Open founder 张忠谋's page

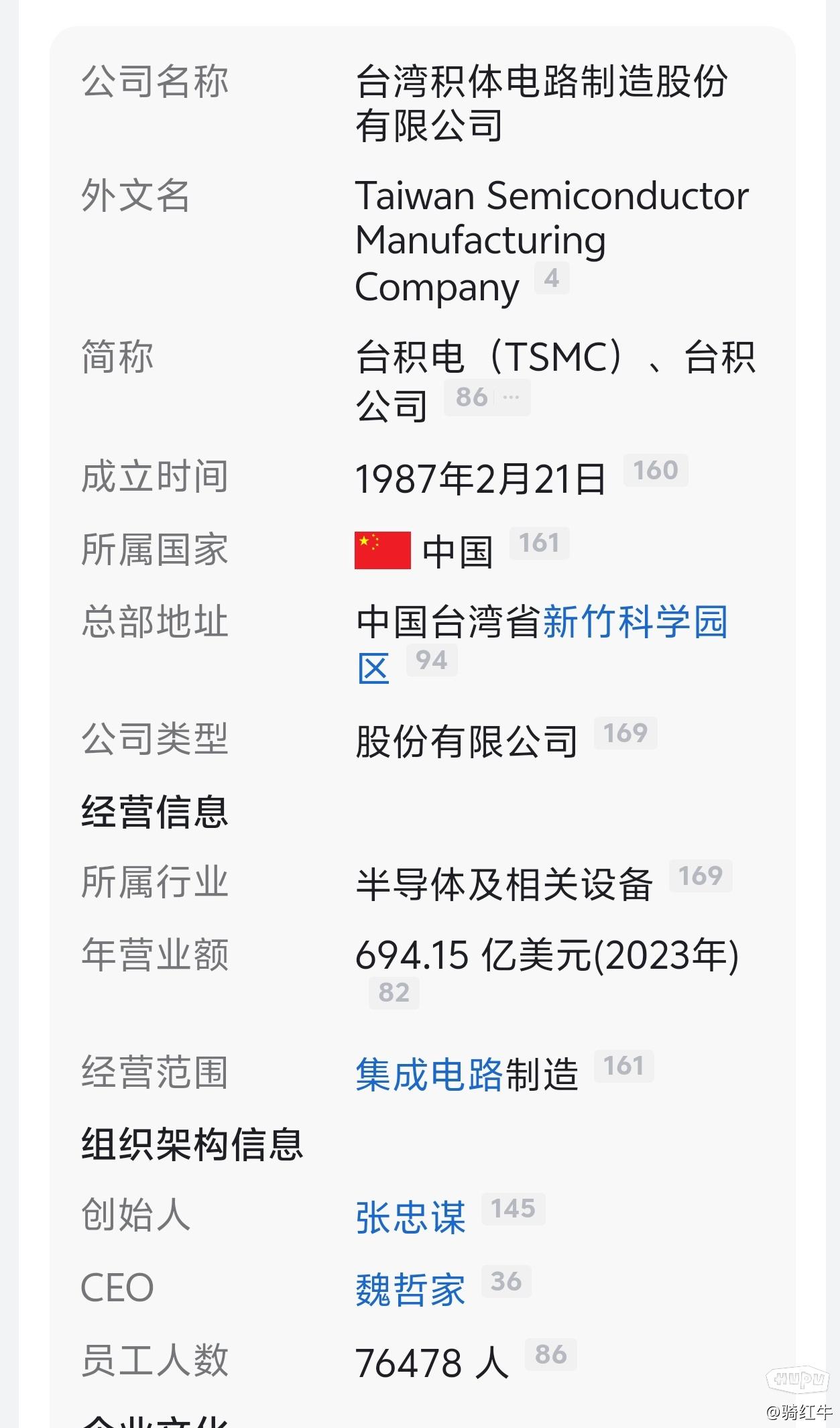(410, 1217)
